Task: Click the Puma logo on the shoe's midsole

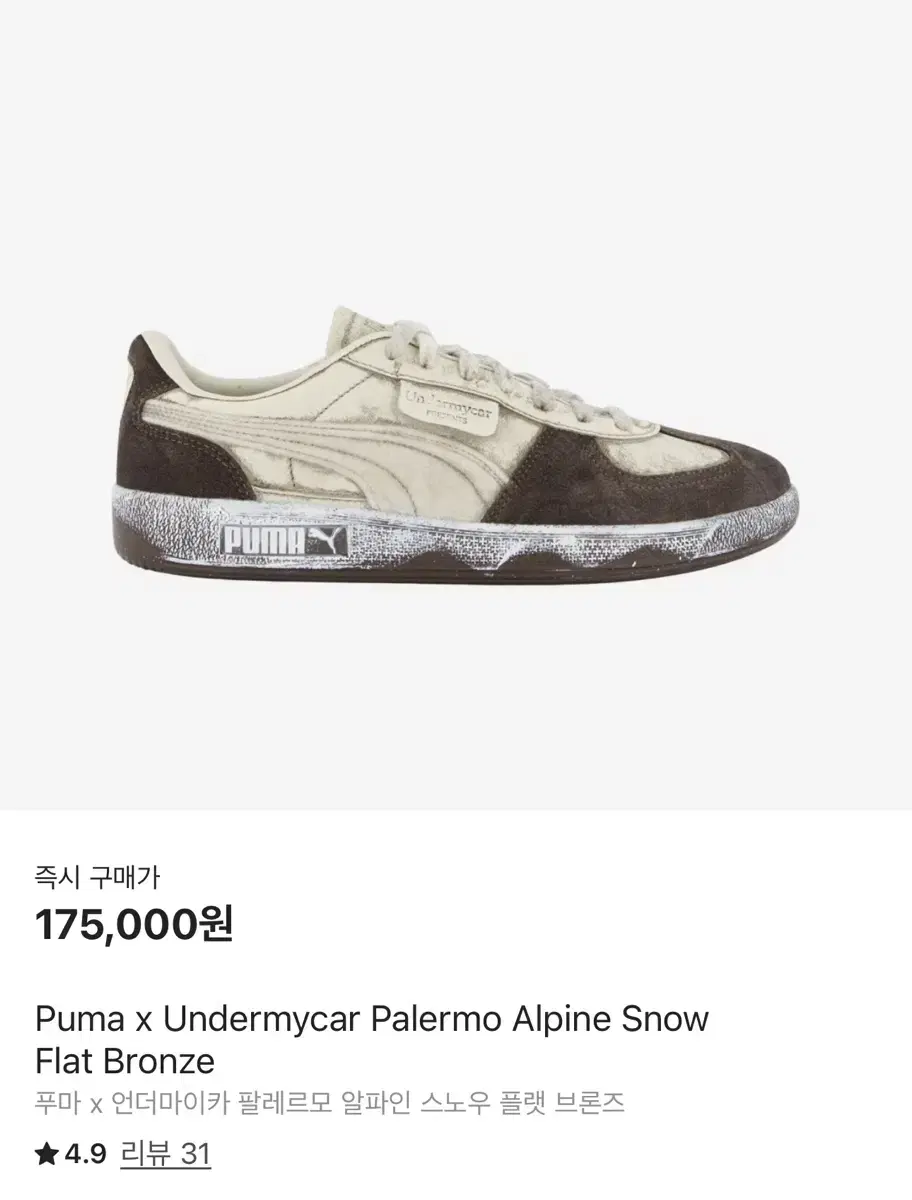Action: [x=283, y=539]
